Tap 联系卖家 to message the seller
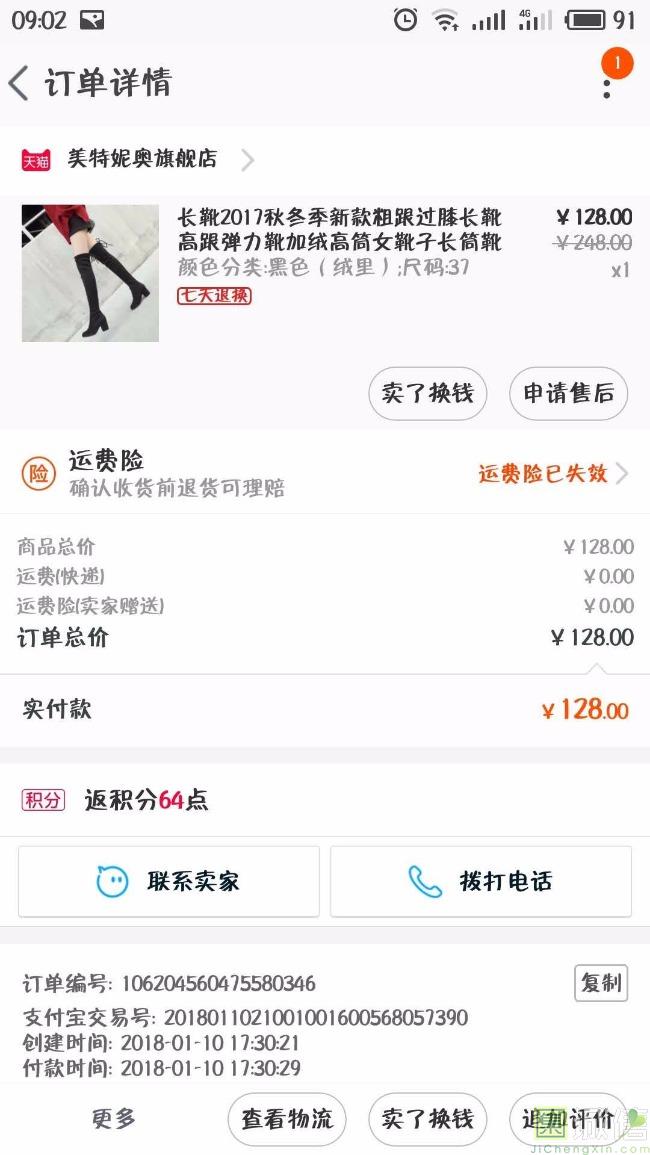The image size is (650, 1155). click(168, 881)
